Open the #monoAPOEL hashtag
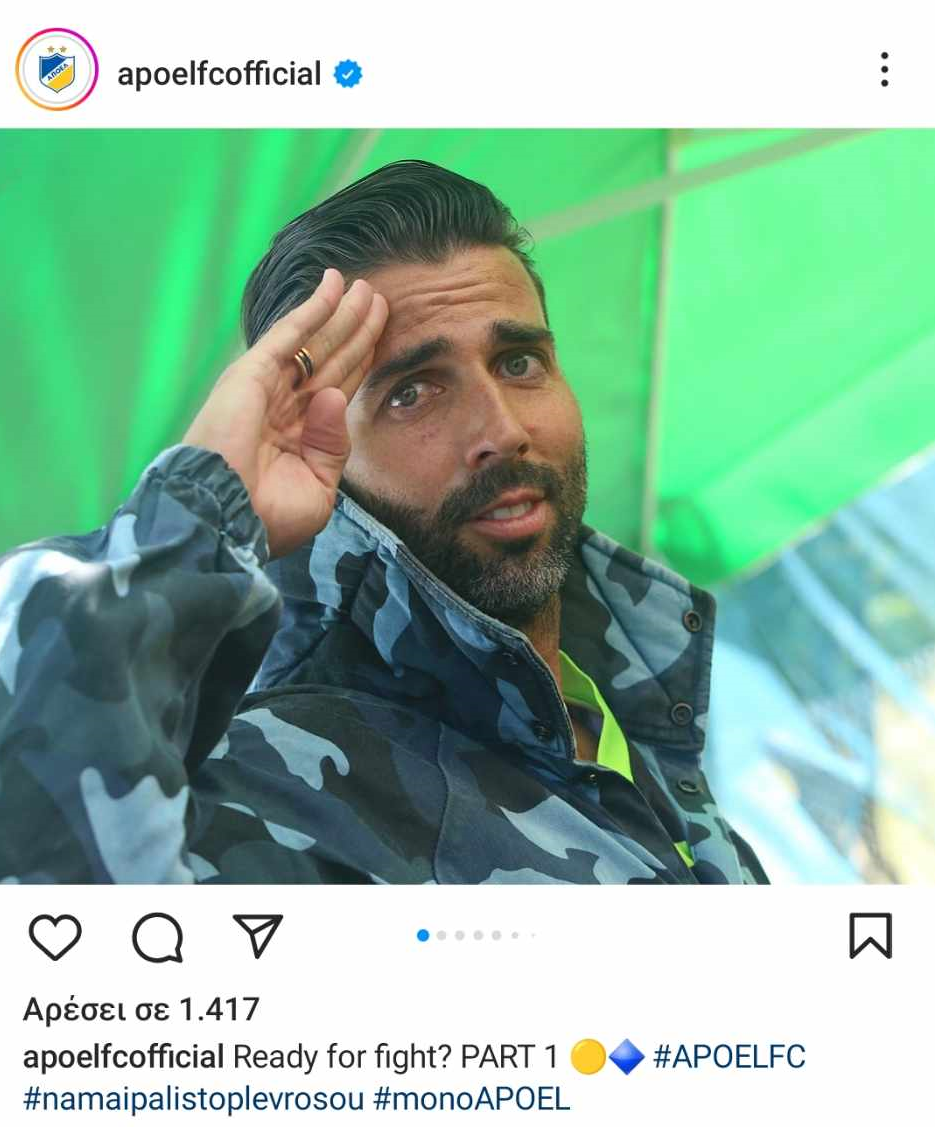935x1127 pixels. [472, 1099]
